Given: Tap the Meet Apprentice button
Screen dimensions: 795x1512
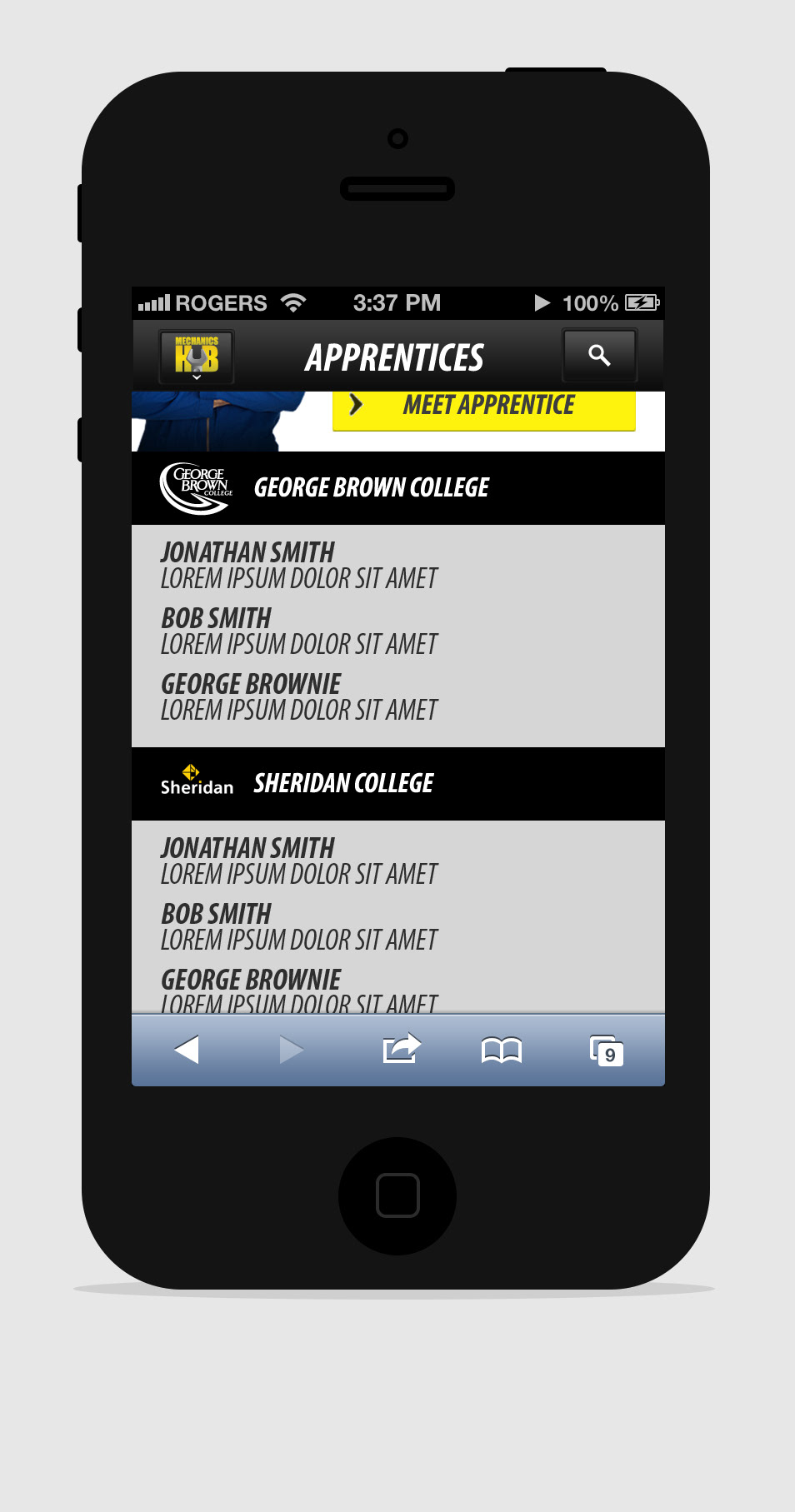Looking at the screenshot, I should click(x=484, y=405).
